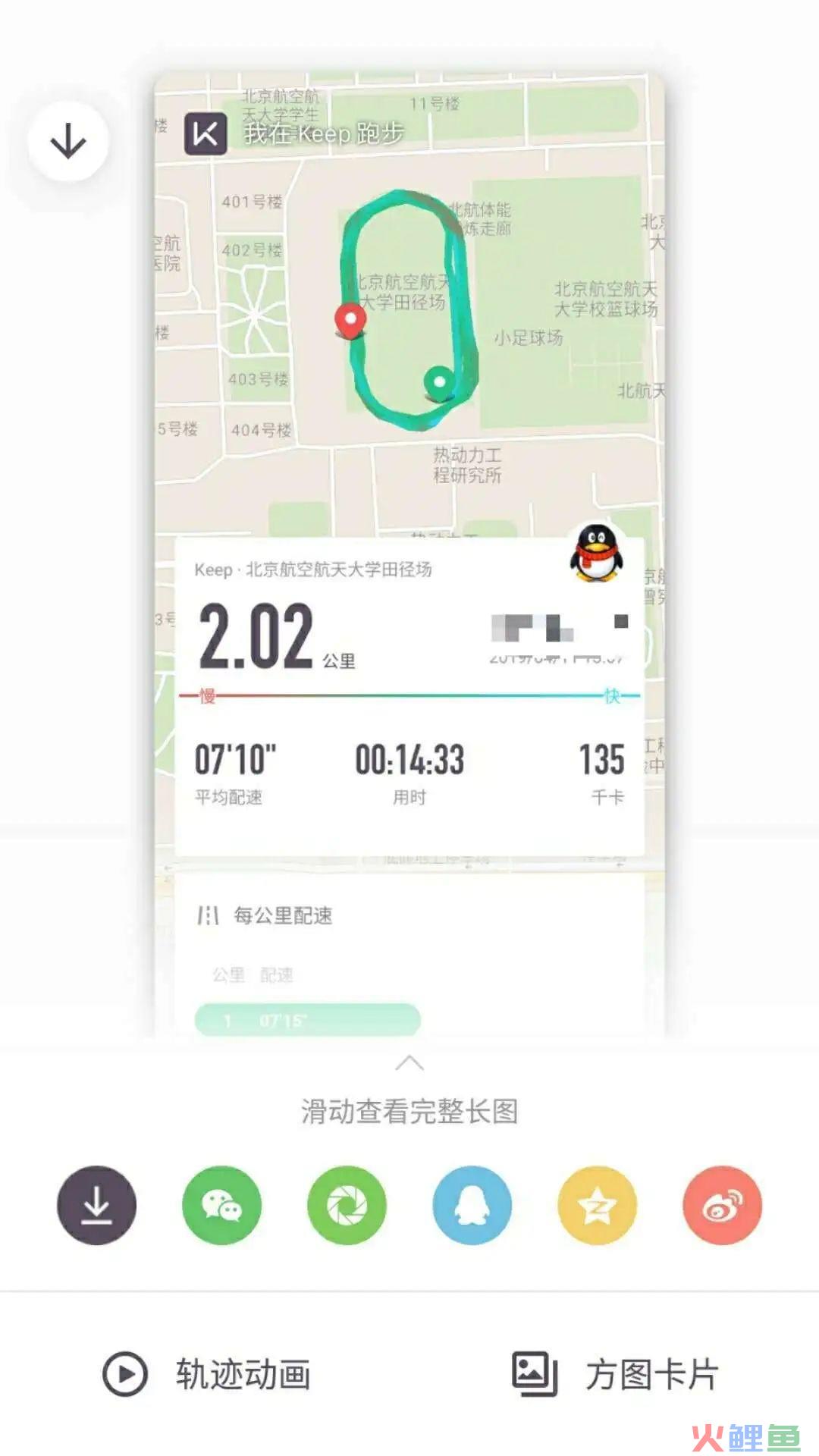Play the 轨迹动画 track animation

point(206,1374)
